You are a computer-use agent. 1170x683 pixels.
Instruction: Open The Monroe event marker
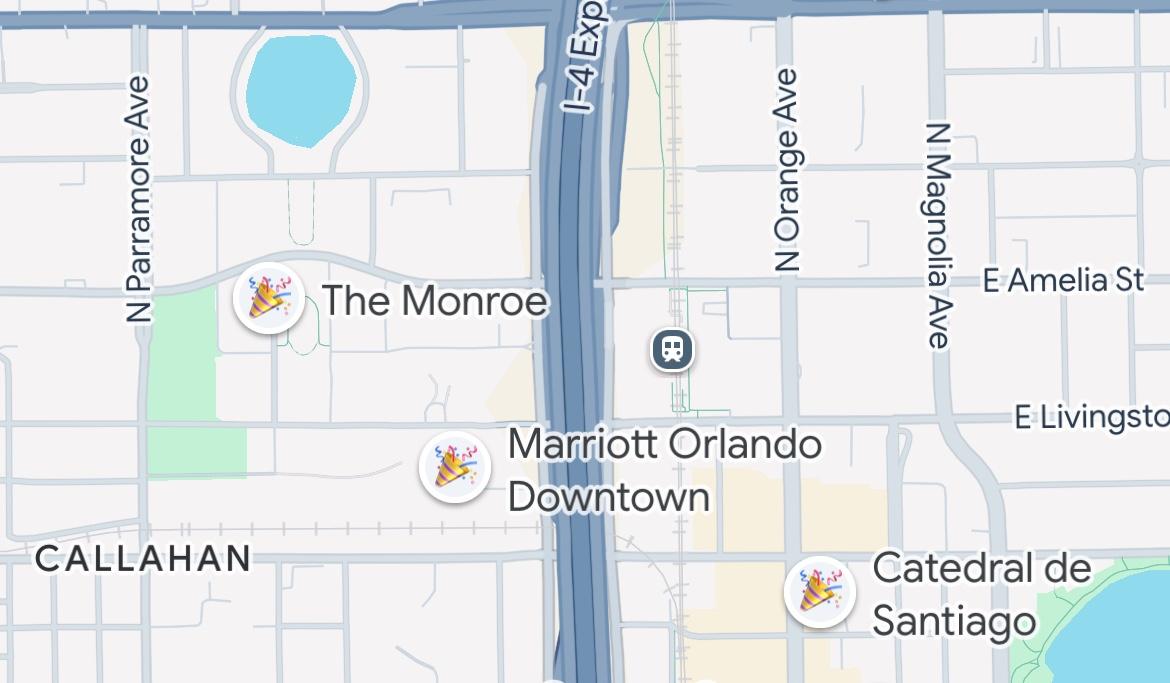point(269,298)
